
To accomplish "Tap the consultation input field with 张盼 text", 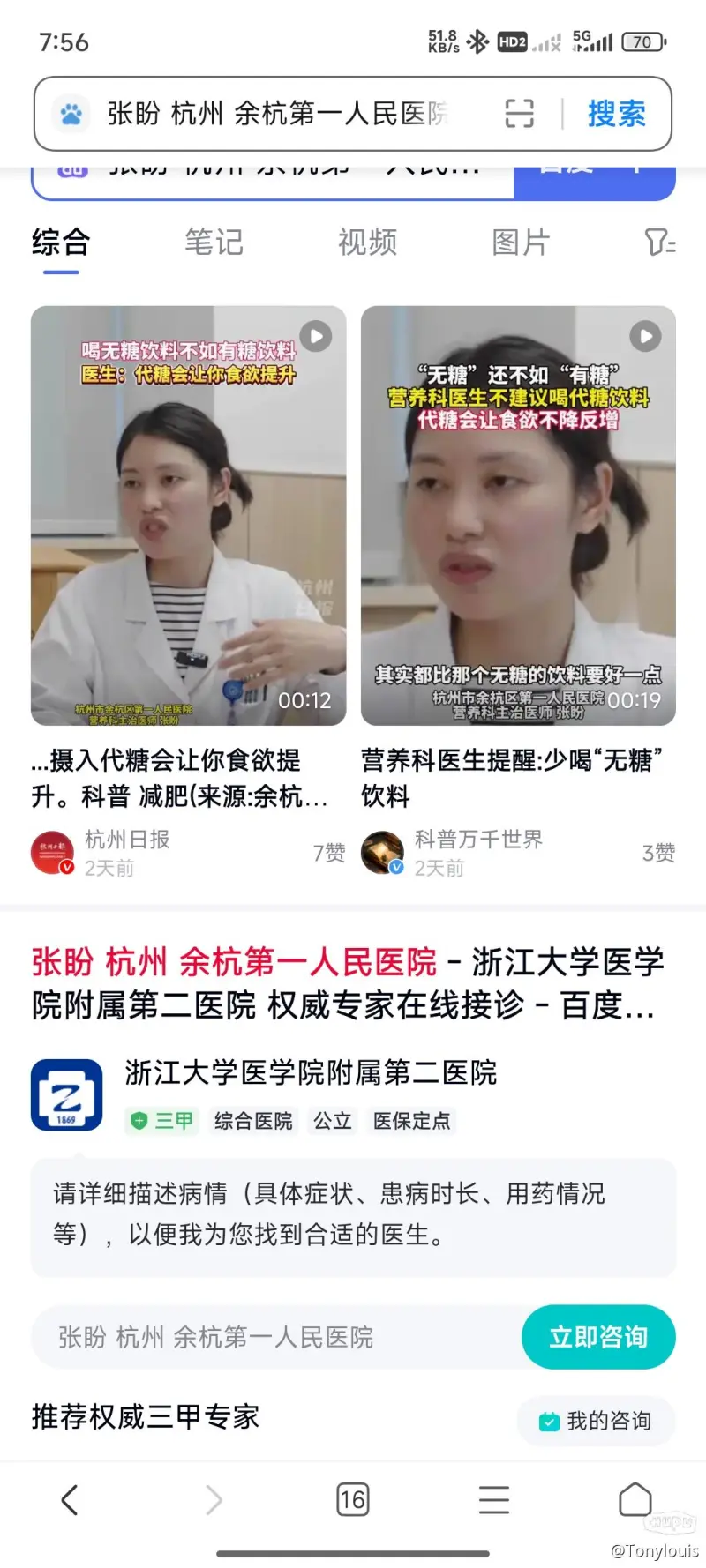I will (276, 1337).
